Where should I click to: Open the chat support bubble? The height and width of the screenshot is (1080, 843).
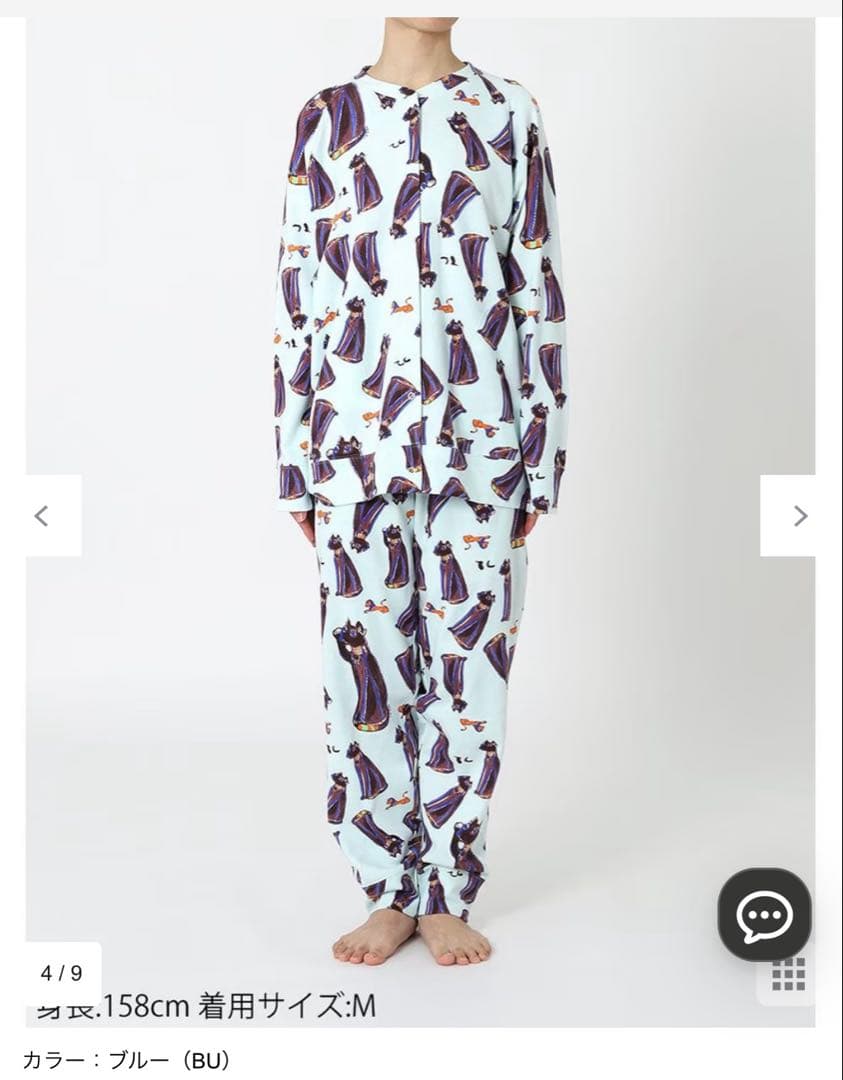(764, 915)
